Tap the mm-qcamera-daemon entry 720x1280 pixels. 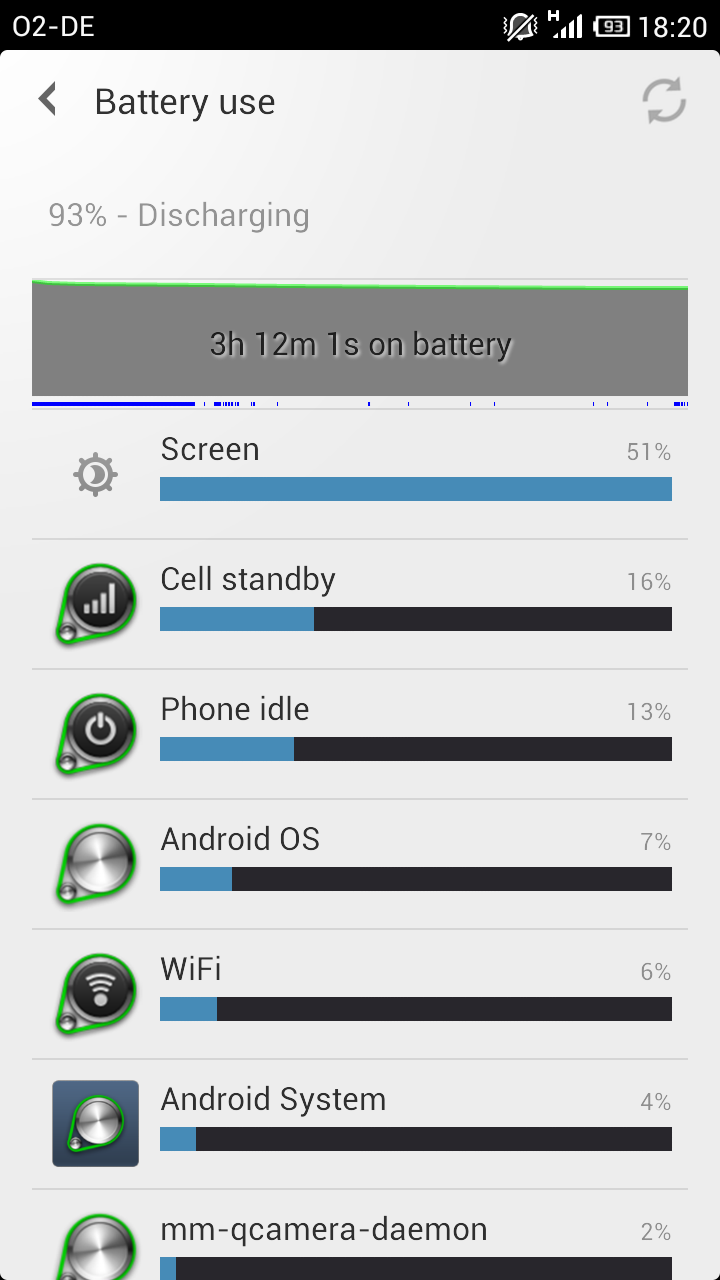tap(360, 1240)
